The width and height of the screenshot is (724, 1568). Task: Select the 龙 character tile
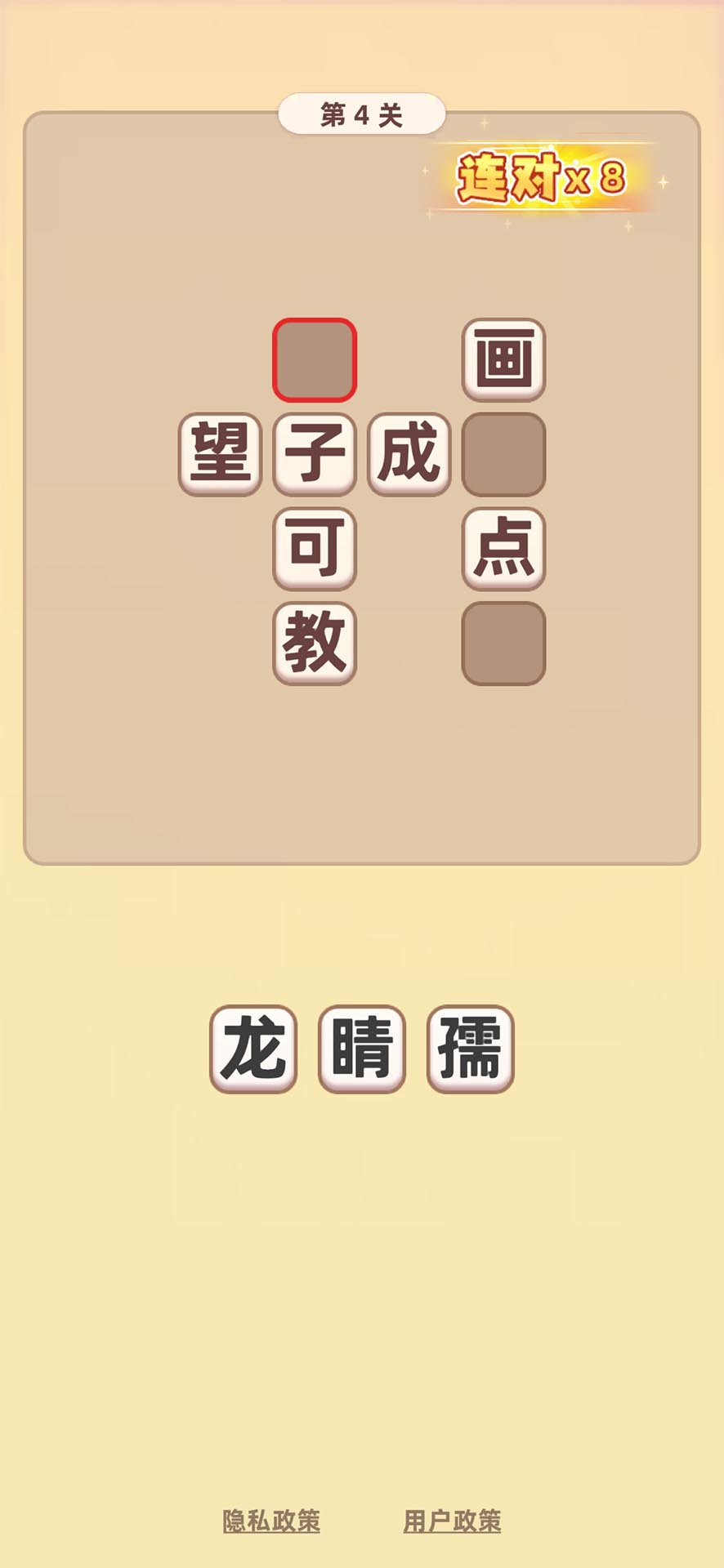pyautogui.click(x=253, y=1049)
